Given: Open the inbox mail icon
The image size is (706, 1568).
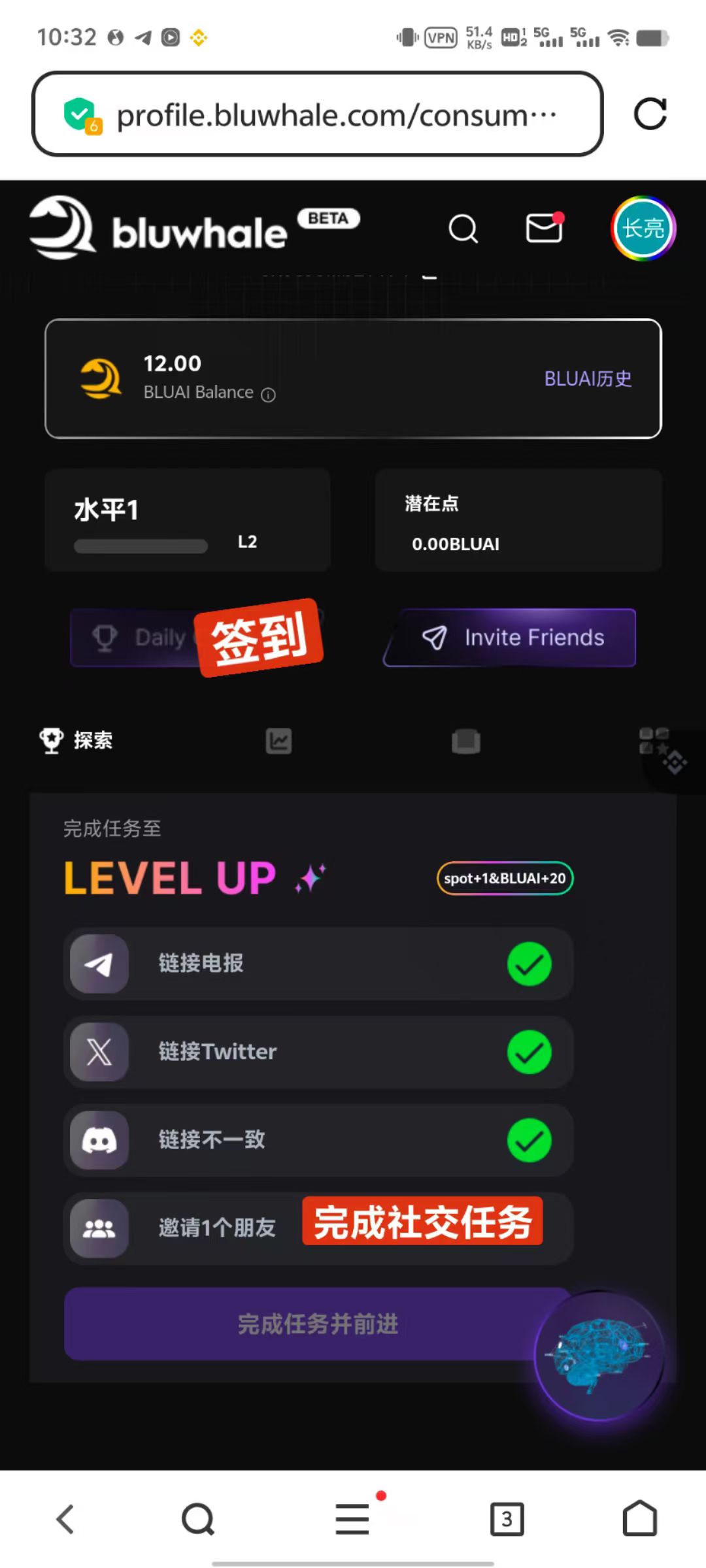Looking at the screenshot, I should coord(544,228).
